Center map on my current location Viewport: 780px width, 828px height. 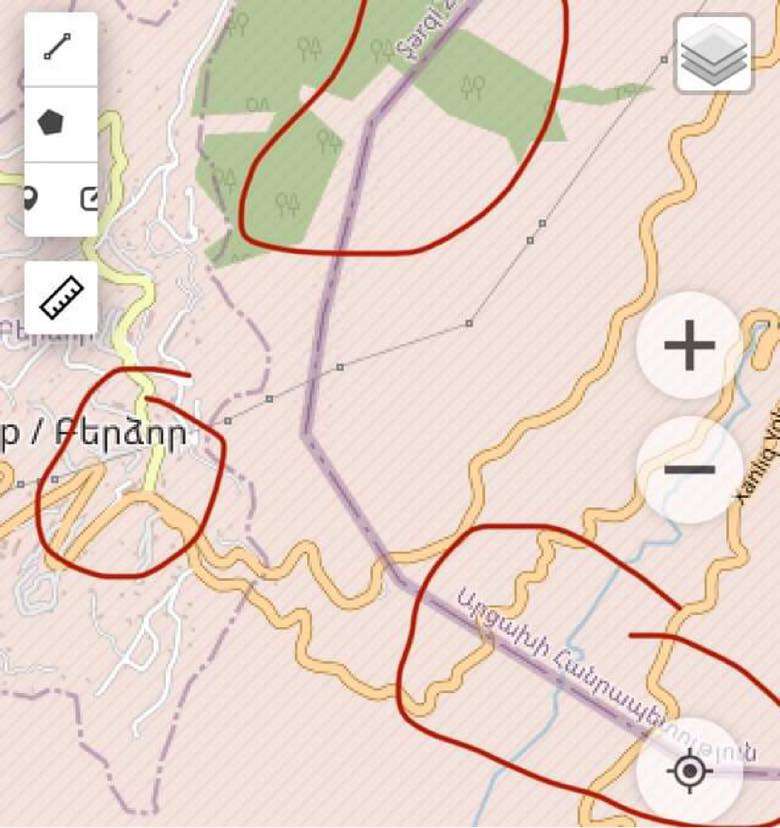[690, 771]
